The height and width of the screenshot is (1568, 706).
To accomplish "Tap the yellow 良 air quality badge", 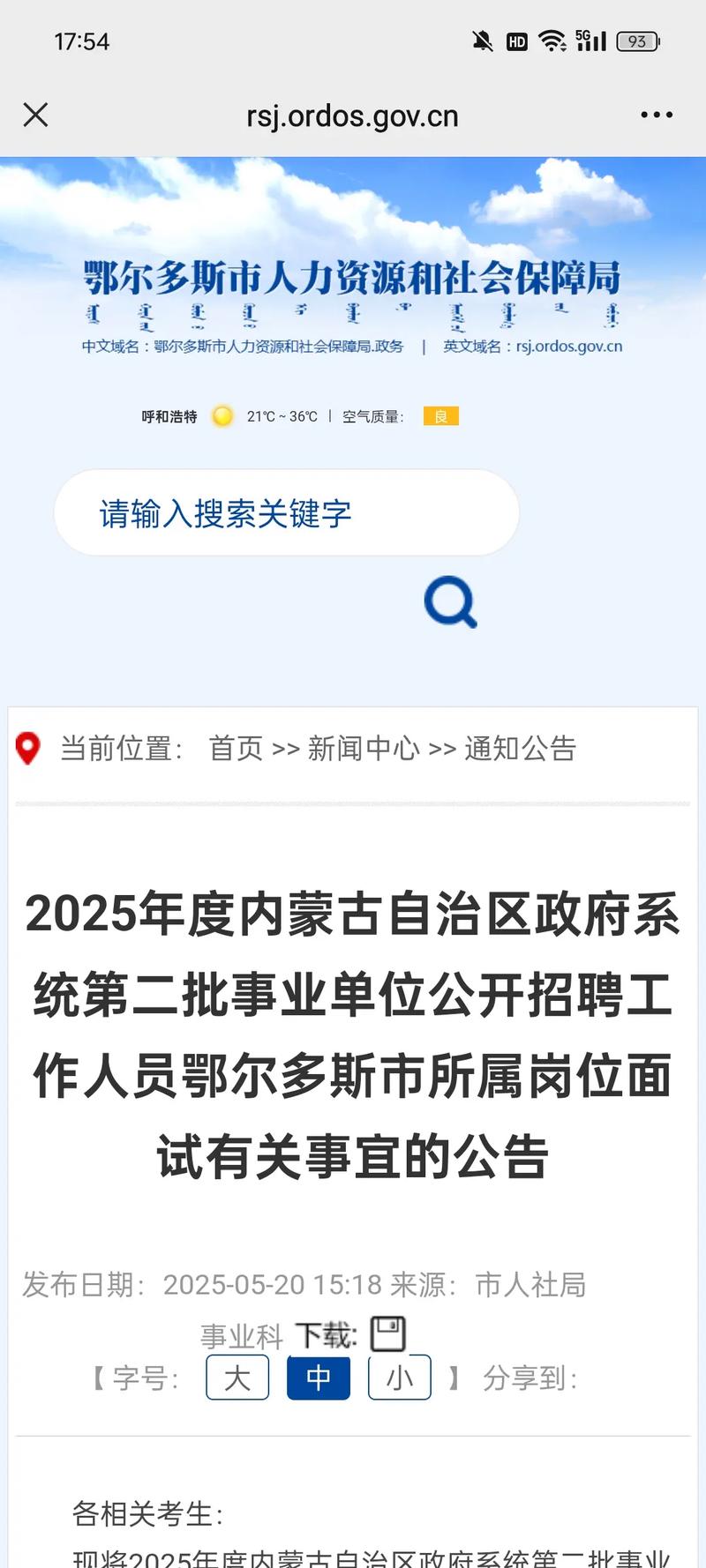I will pos(440,414).
